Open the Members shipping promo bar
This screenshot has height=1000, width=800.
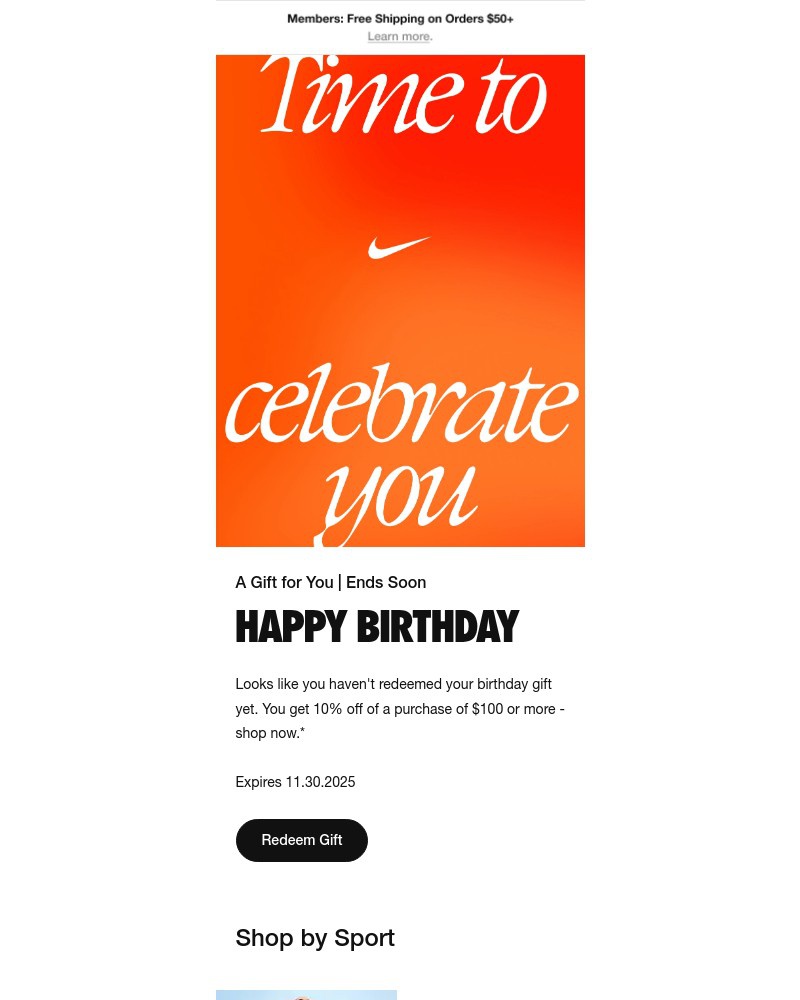[x=400, y=18]
